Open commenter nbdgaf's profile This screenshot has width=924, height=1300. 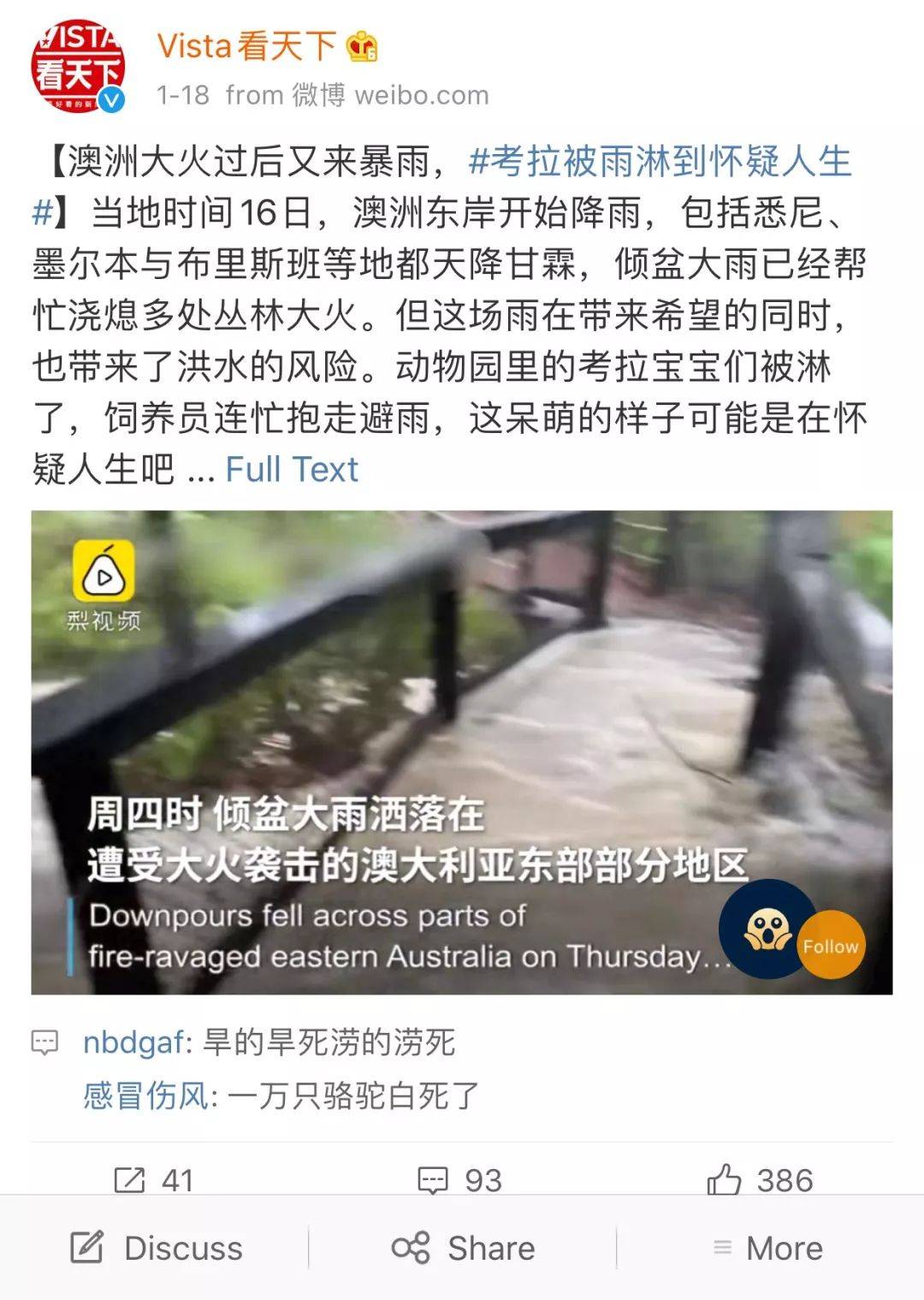tap(133, 1042)
